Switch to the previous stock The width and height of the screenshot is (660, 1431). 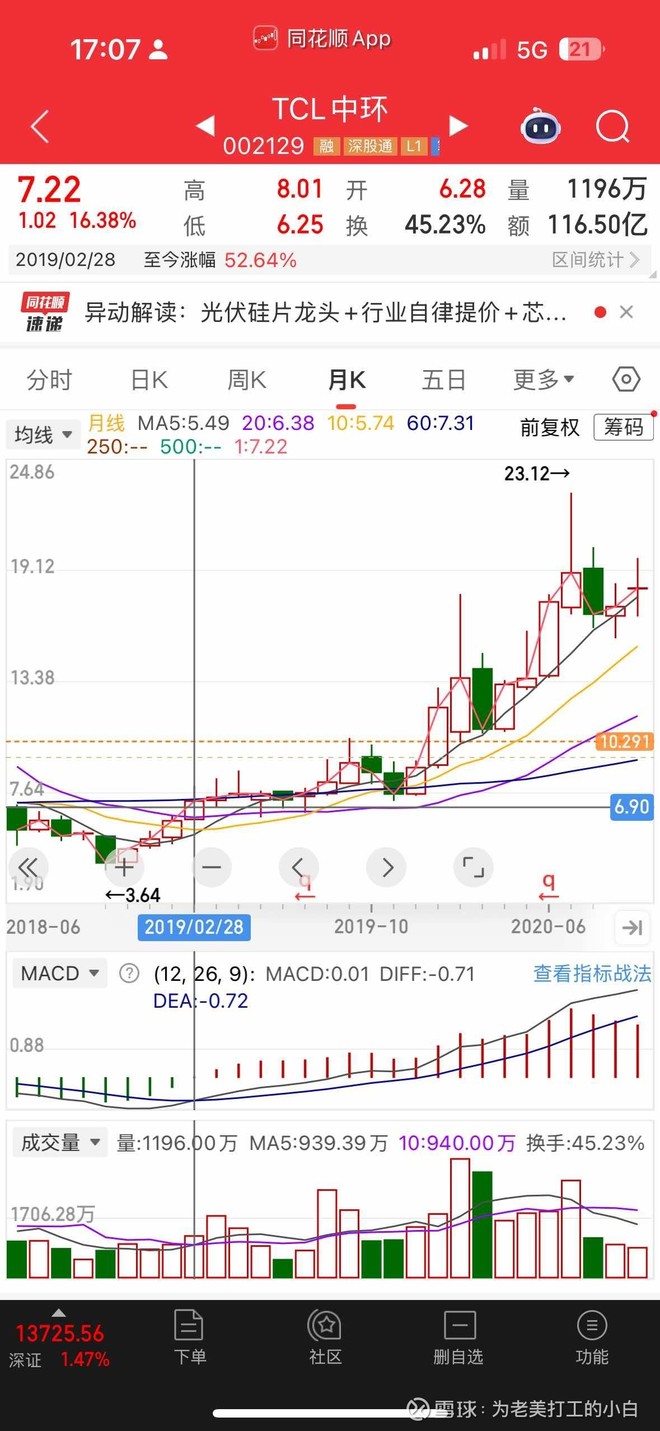(205, 126)
